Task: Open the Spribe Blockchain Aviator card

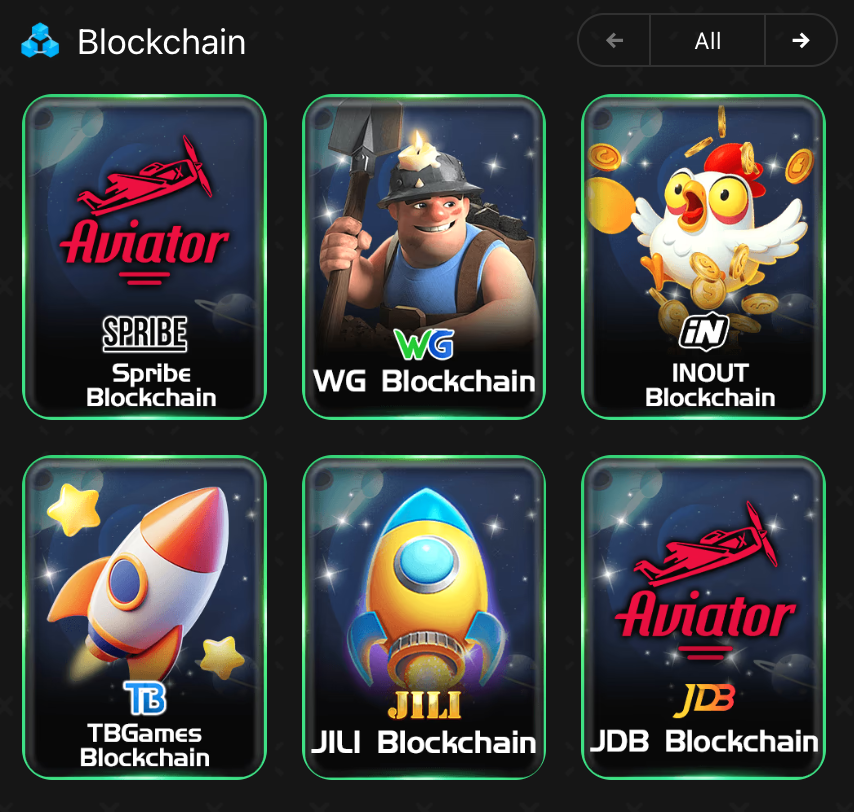Action: [x=144, y=256]
